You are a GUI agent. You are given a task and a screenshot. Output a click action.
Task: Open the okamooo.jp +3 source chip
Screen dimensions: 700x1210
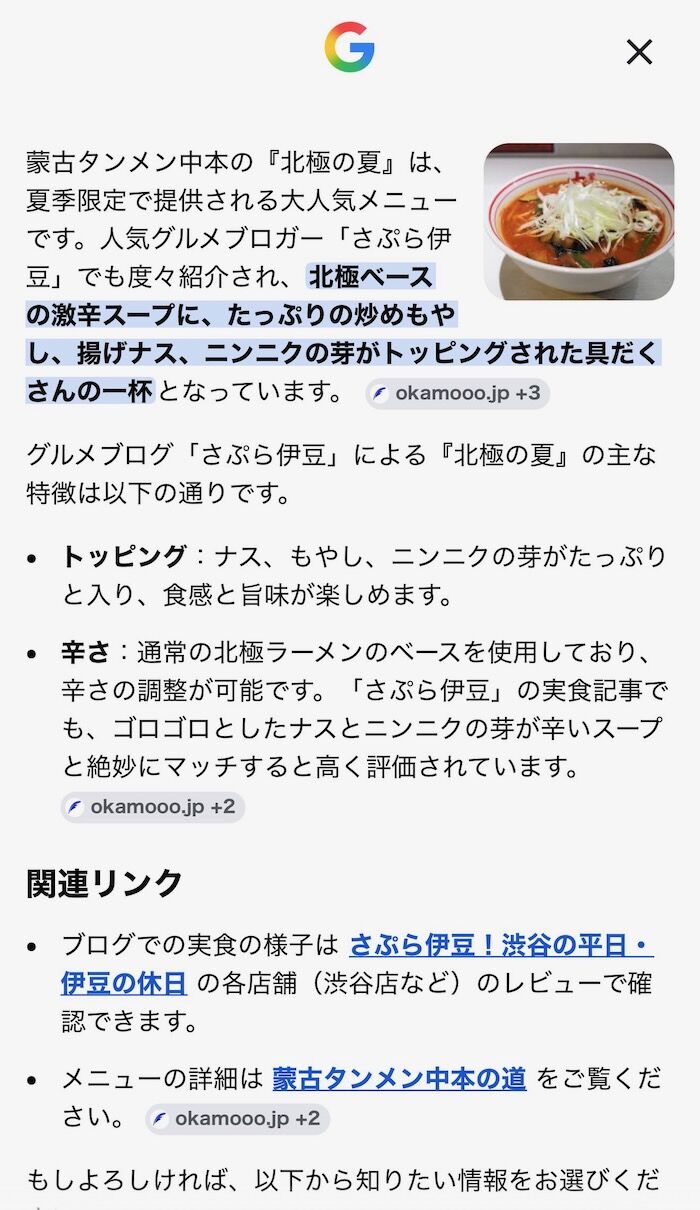457,393
